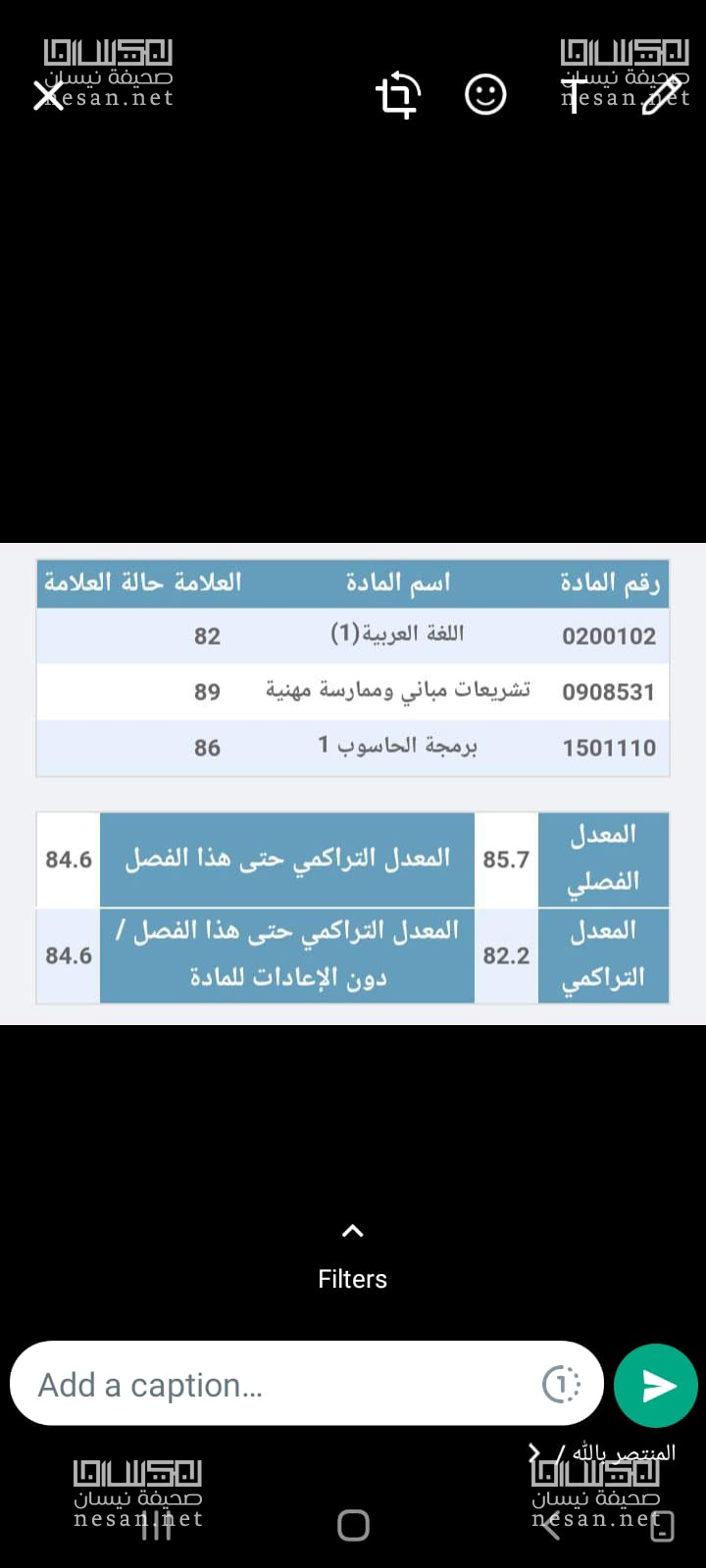Tap the Add a caption field
This screenshot has width=706, height=1568.
point(275,1385)
